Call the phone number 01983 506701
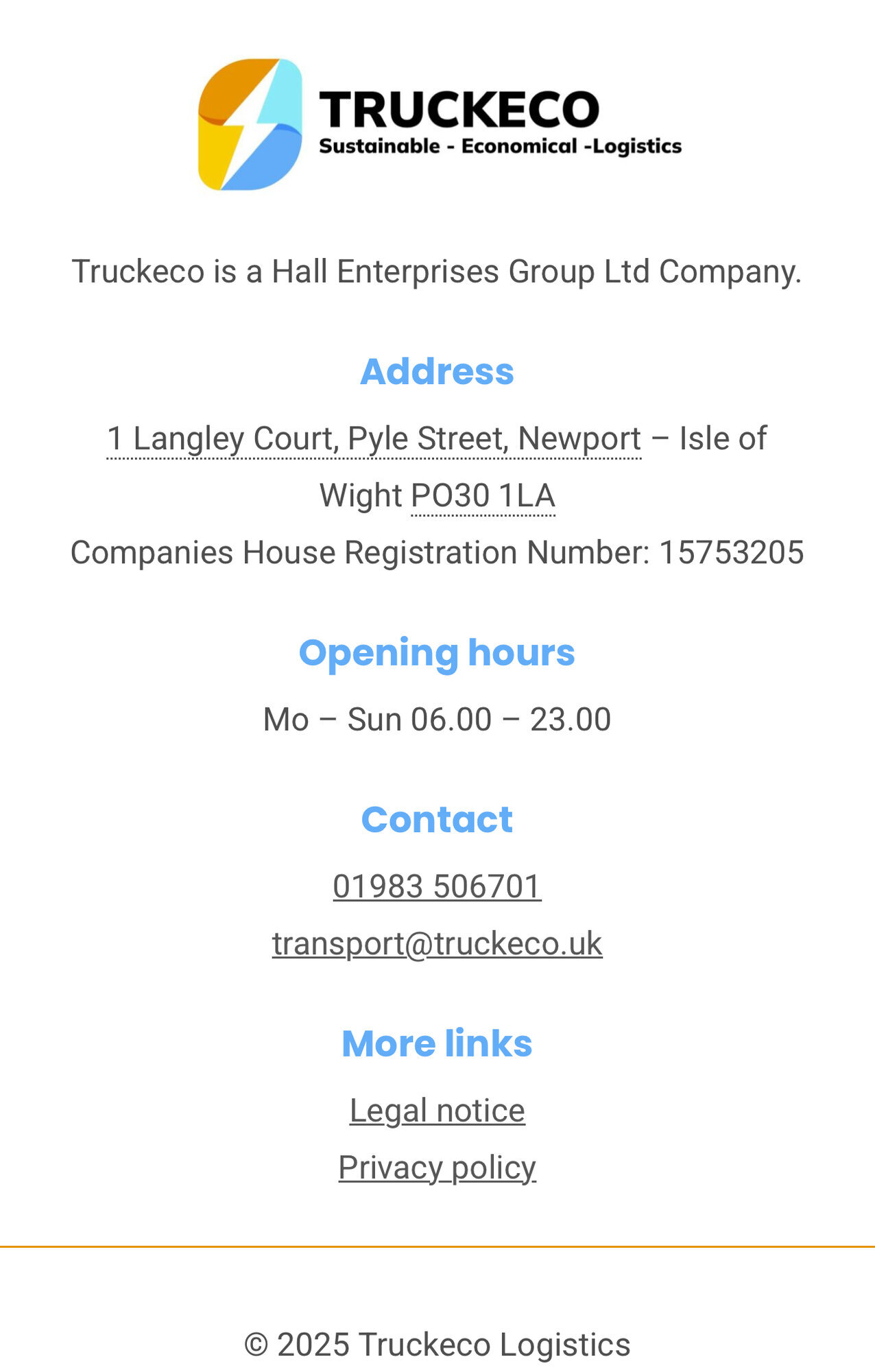The height and width of the screenshot is (1372, 875). pyautogui.click(x=437, y=886)
